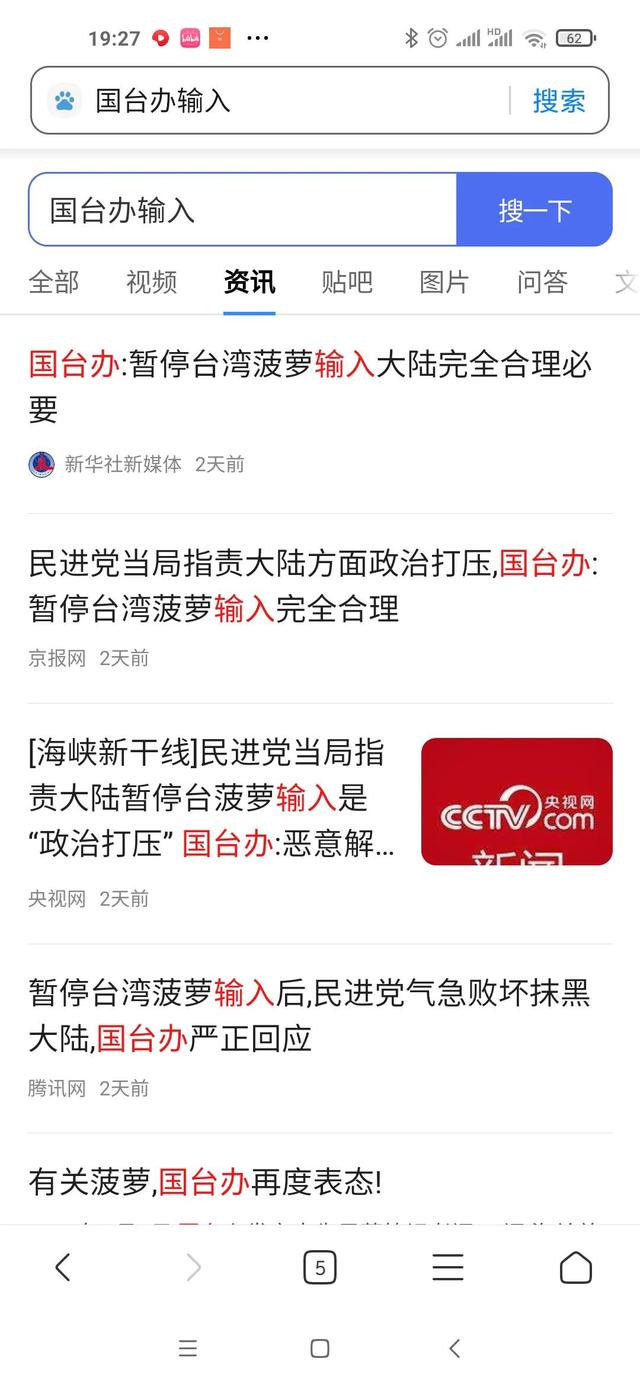Select the 资讯 tab
The height and width of the screenshot is (1387, 640).
(249, 282)
